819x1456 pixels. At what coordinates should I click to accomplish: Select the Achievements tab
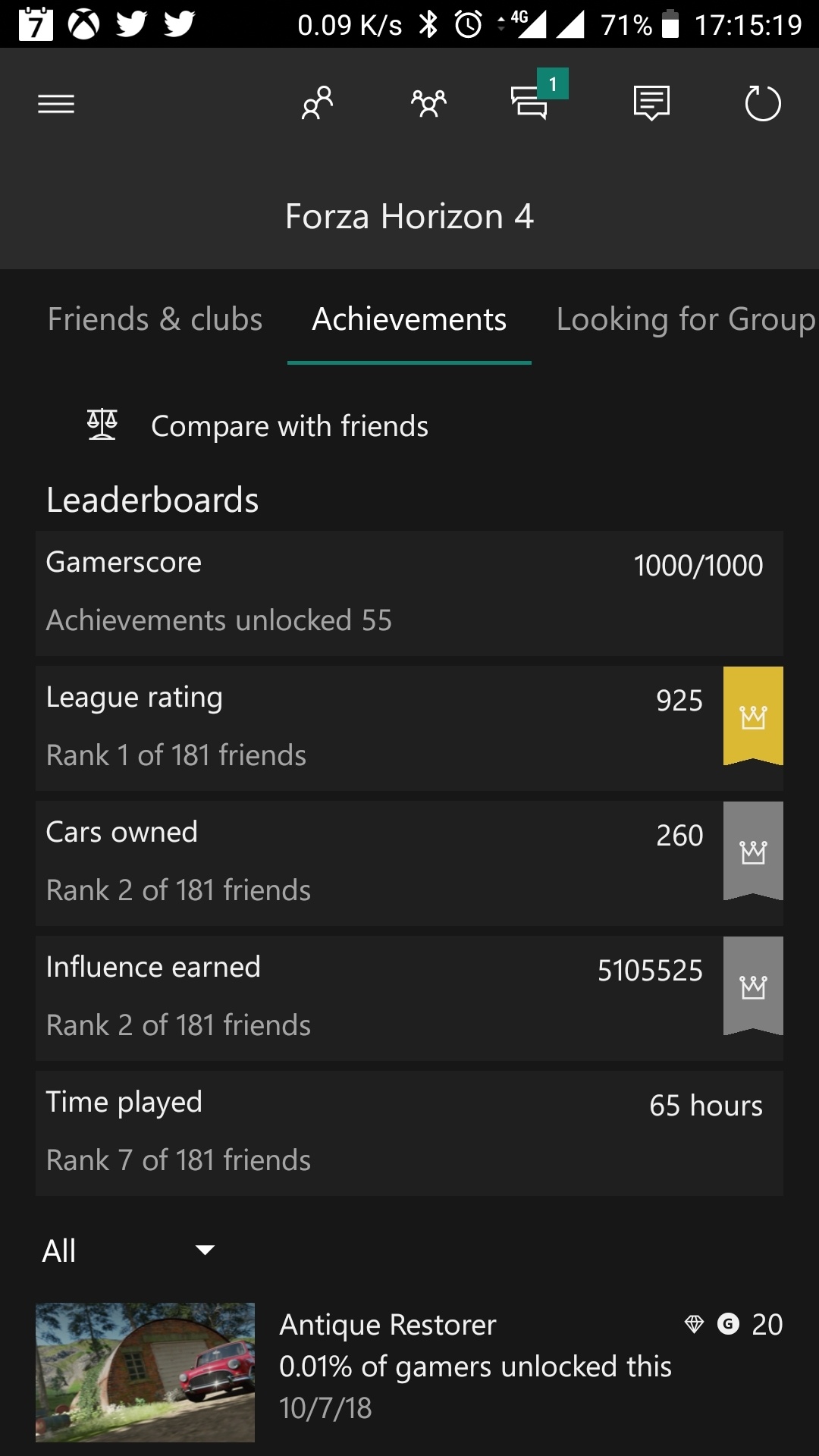point(409,319)
